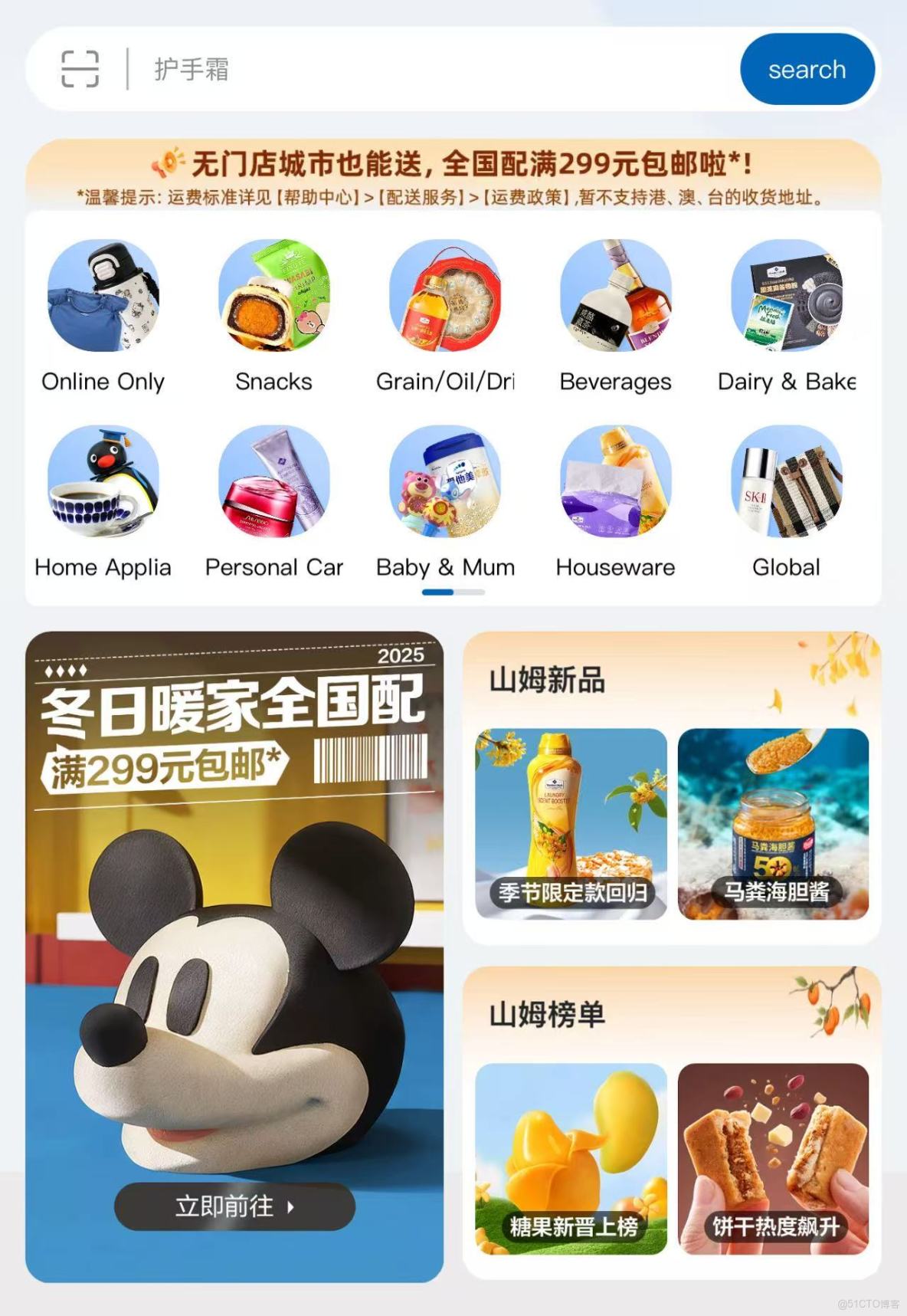Tap the blue search button
The width and height of the screenshot is (907, 1316).
[807, 69]
